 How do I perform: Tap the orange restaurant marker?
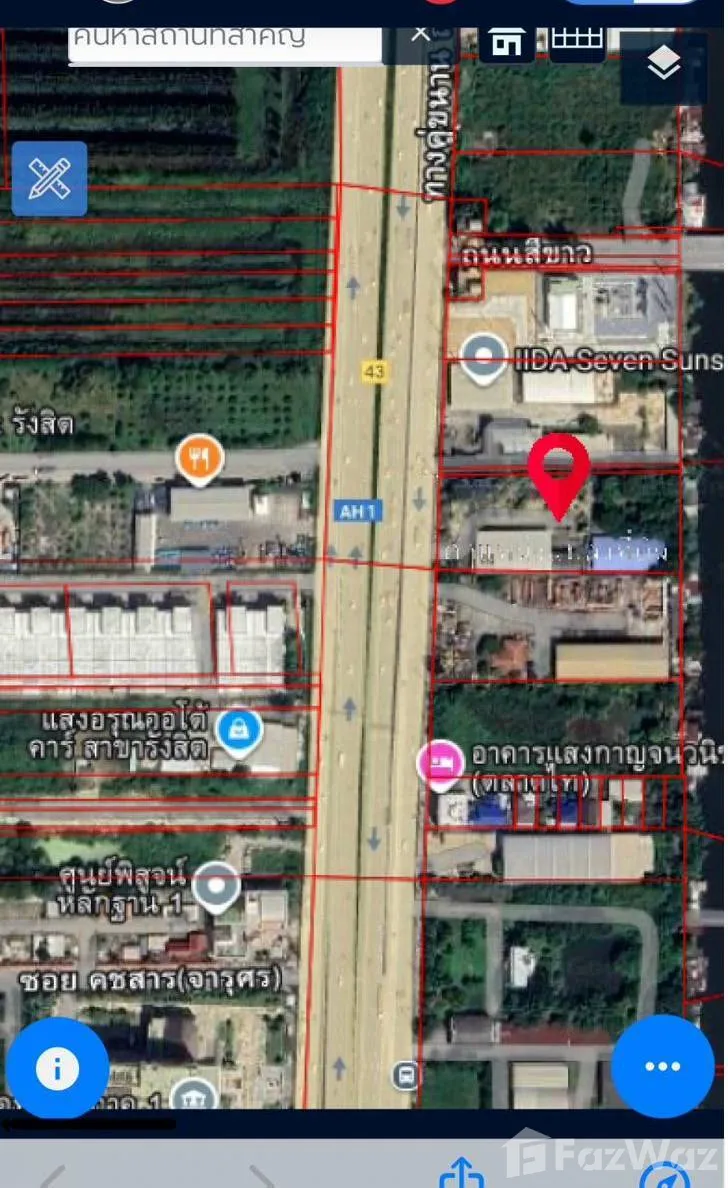(199, 459)
